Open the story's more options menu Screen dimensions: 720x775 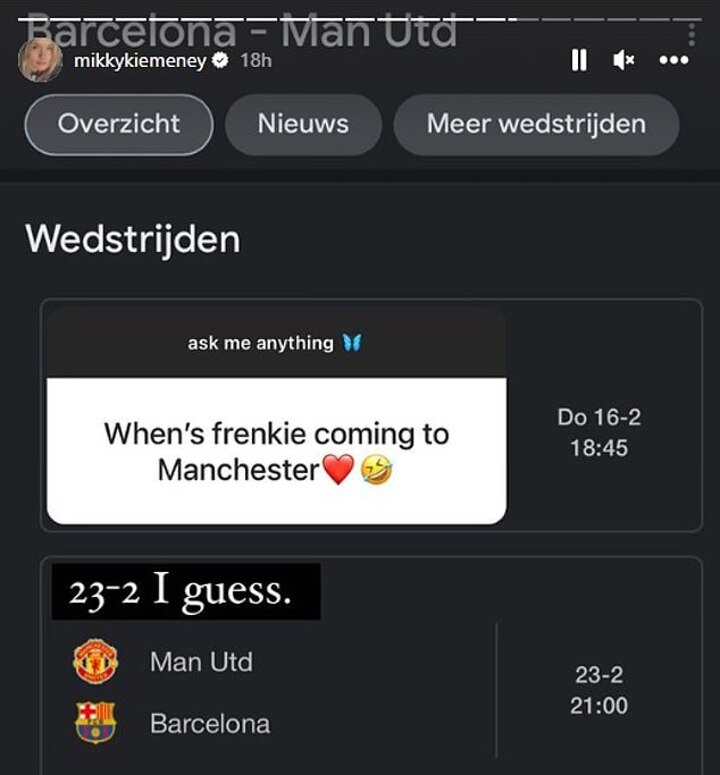[673, 61]
